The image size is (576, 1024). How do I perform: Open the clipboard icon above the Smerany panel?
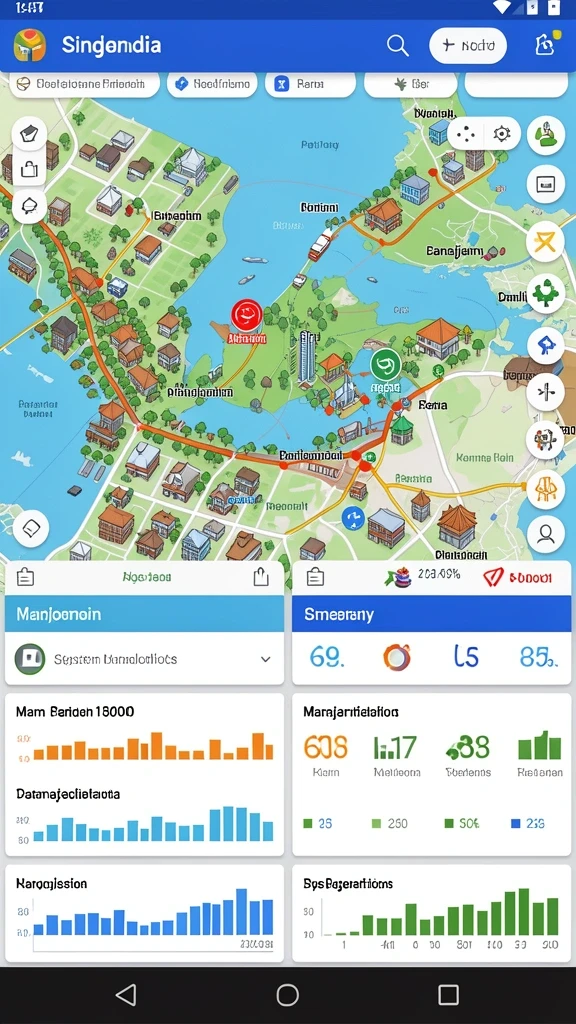[315, 577]
